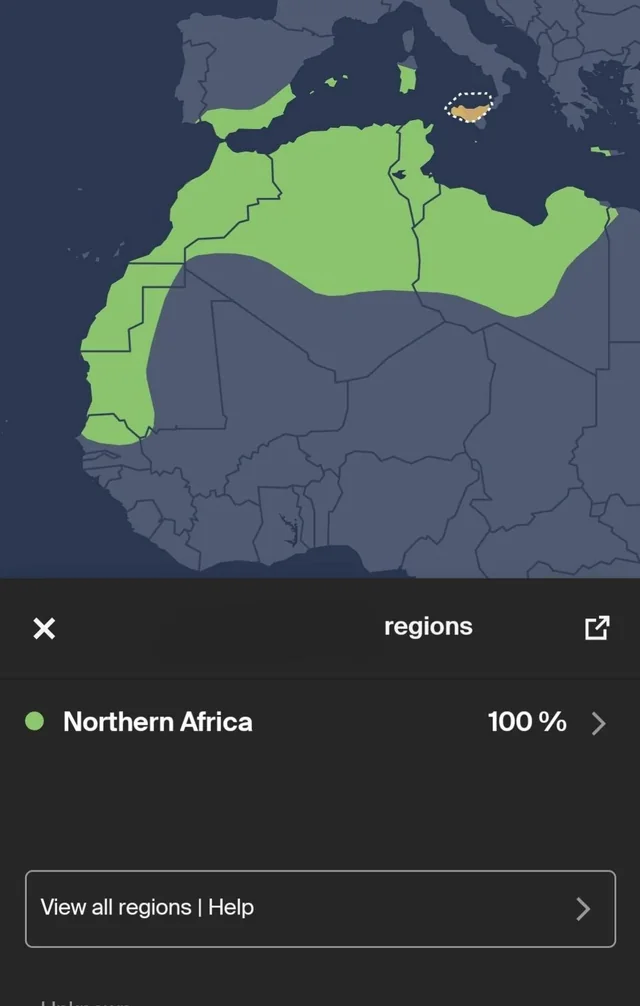Tap View all regions | Help
Viewport: 640px width, 1006px height.
[x=320, y=908]
